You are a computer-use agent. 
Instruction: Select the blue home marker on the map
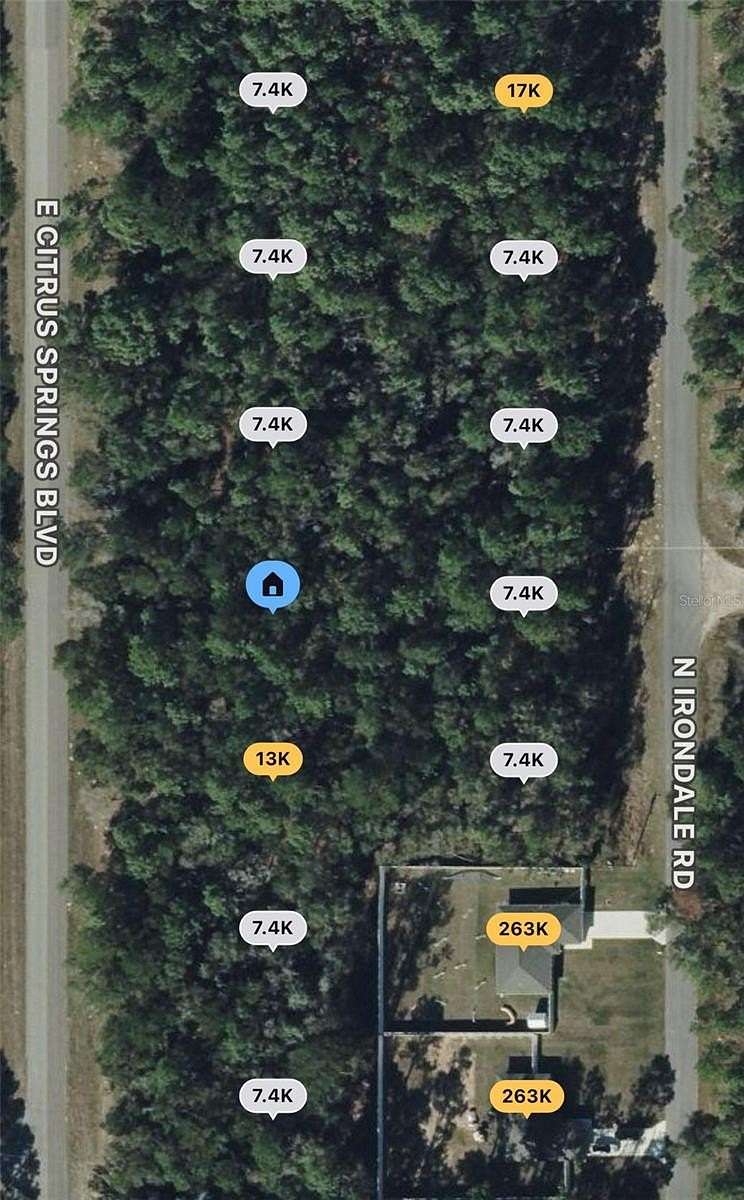[x=272, y=582]
